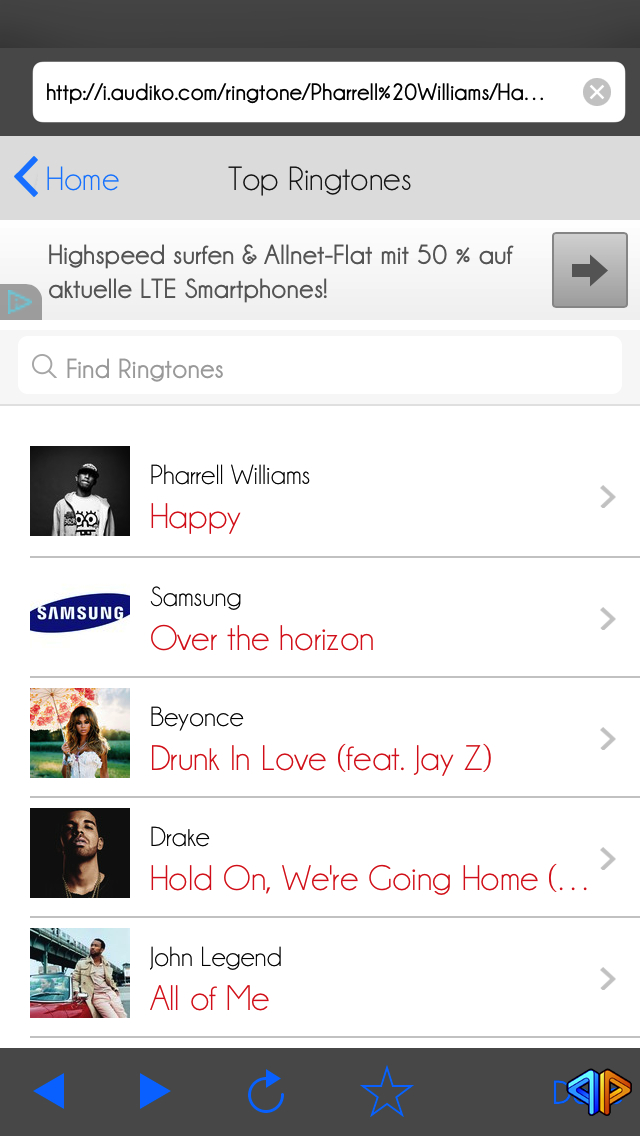640x1136 pixels.
Task: Open the LTE Smartphones ad arrow
Action: tap(589, 270)
